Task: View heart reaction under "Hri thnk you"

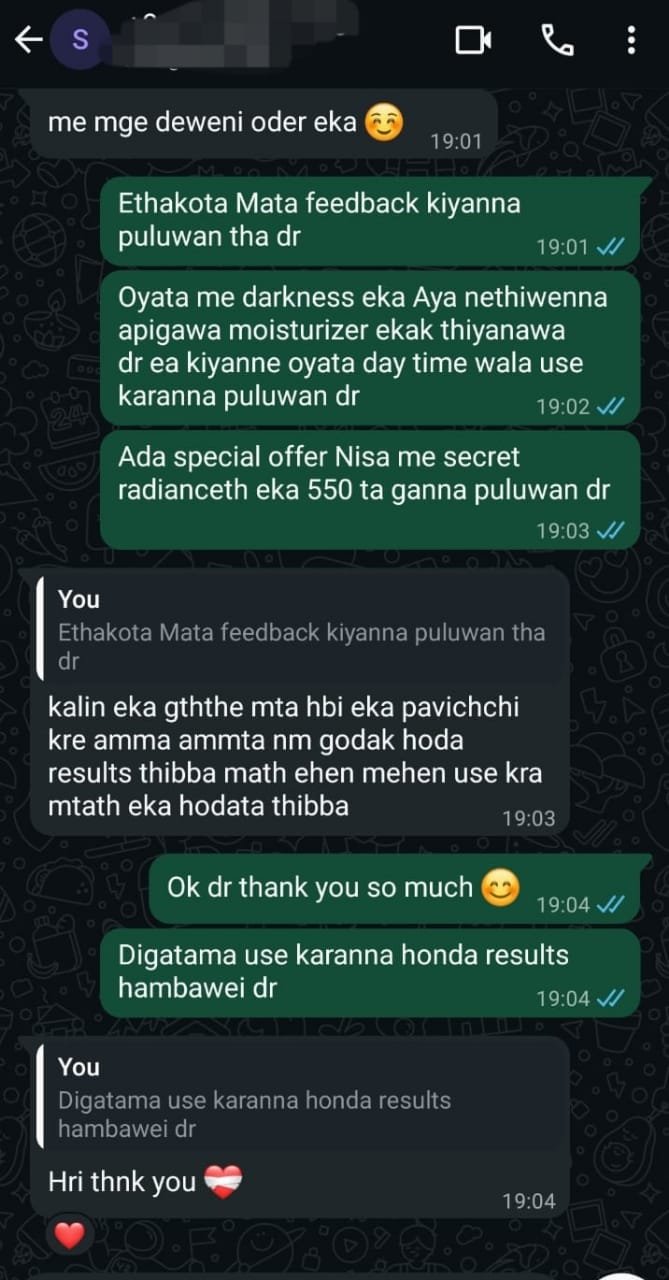Action: (x=69, y=1236)
